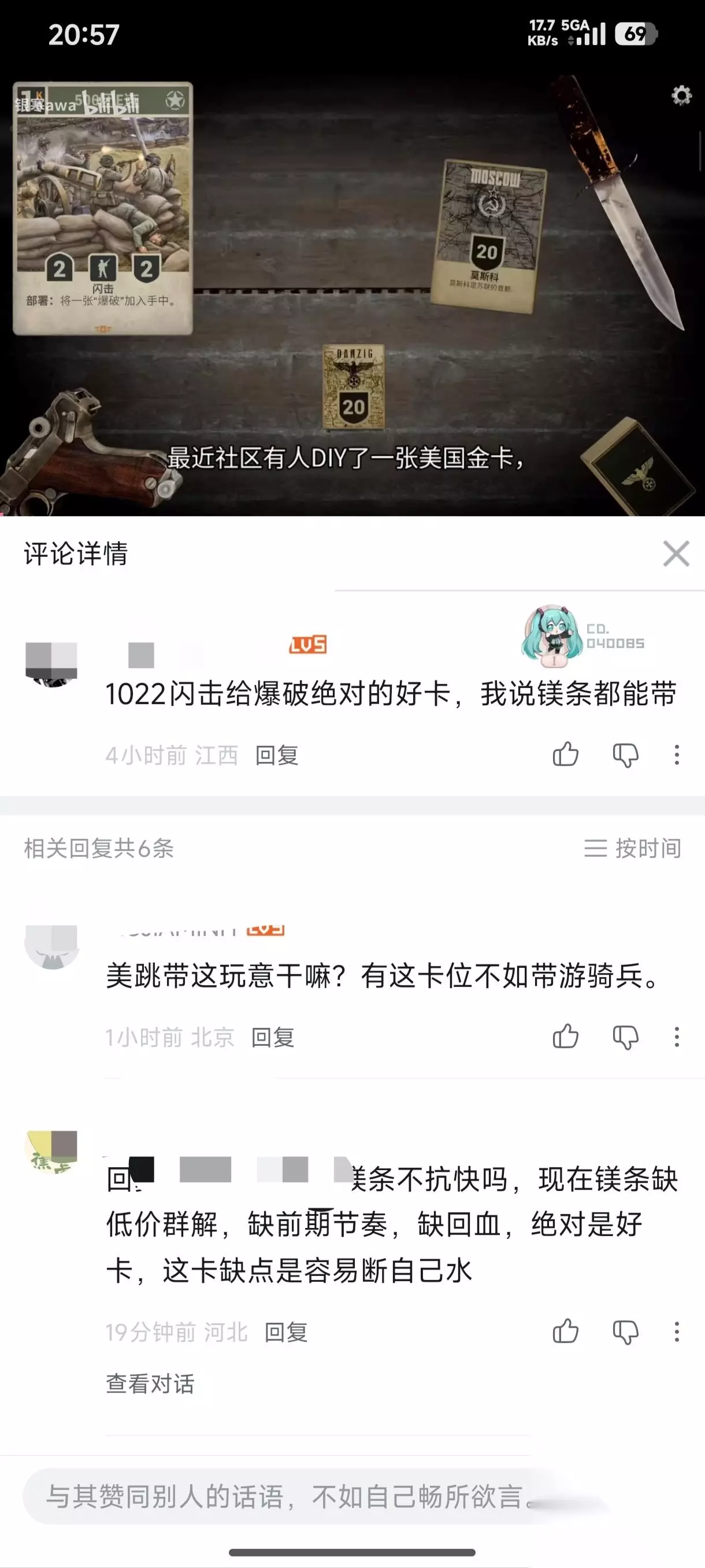This screenshot has width=705, height=1568.
Task: Dislike the reply from 河北
Action: [x=625, y=1332]
